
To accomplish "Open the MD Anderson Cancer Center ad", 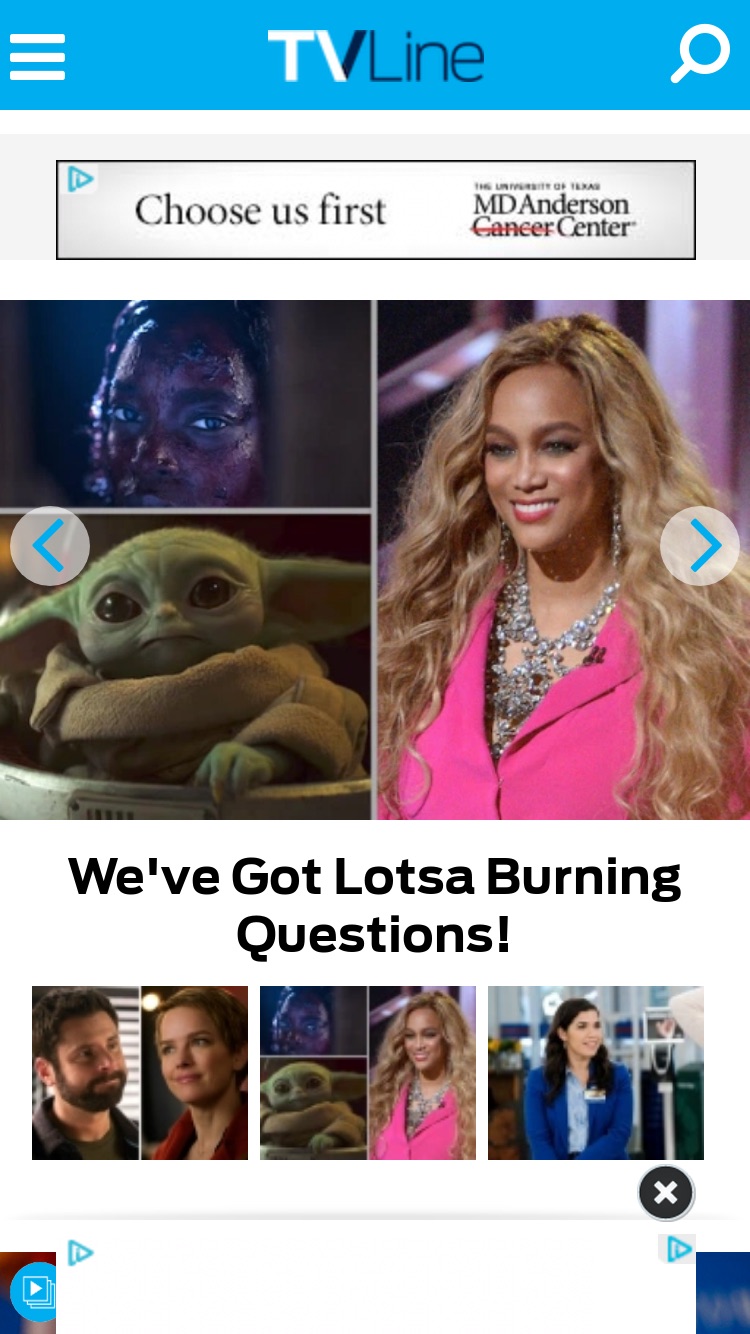I will pyautogui.click(x=375, y=210).
